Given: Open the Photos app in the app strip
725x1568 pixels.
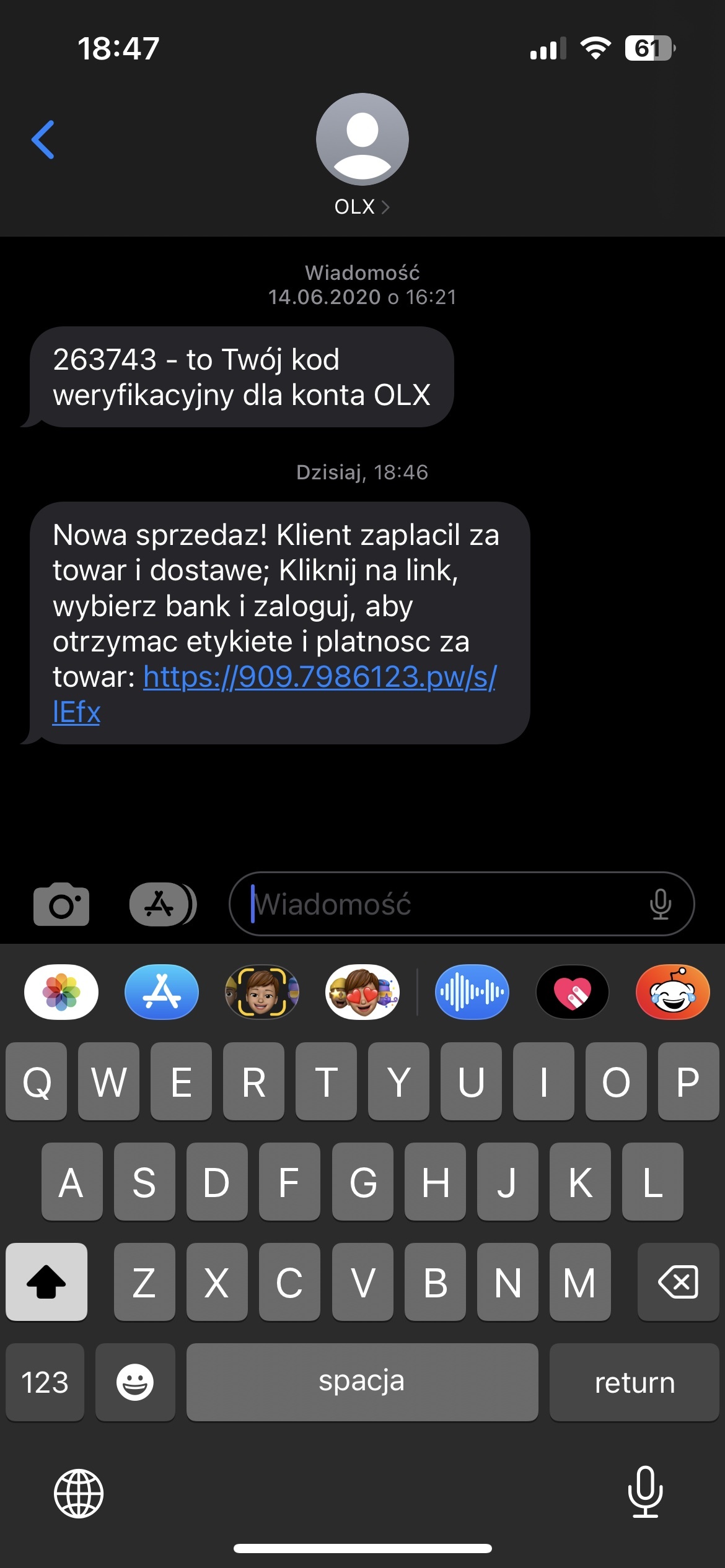Looking at the screenshot, I should pos(61,992).
